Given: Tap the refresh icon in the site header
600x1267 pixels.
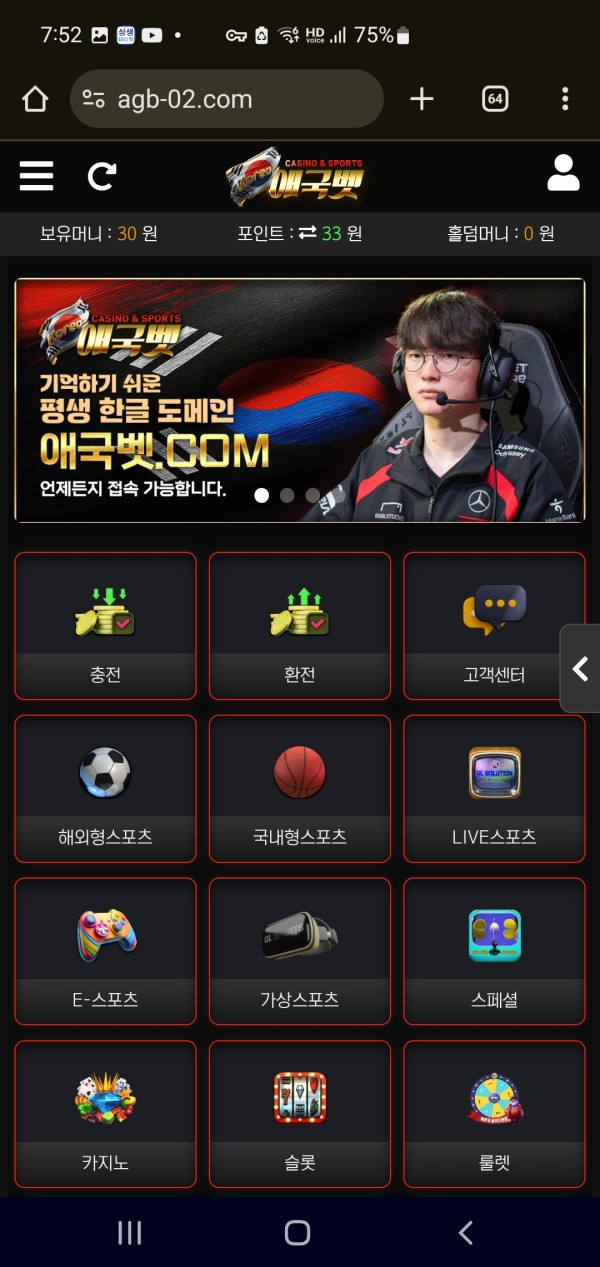Looking at the screenshot, I should [101, 176].
